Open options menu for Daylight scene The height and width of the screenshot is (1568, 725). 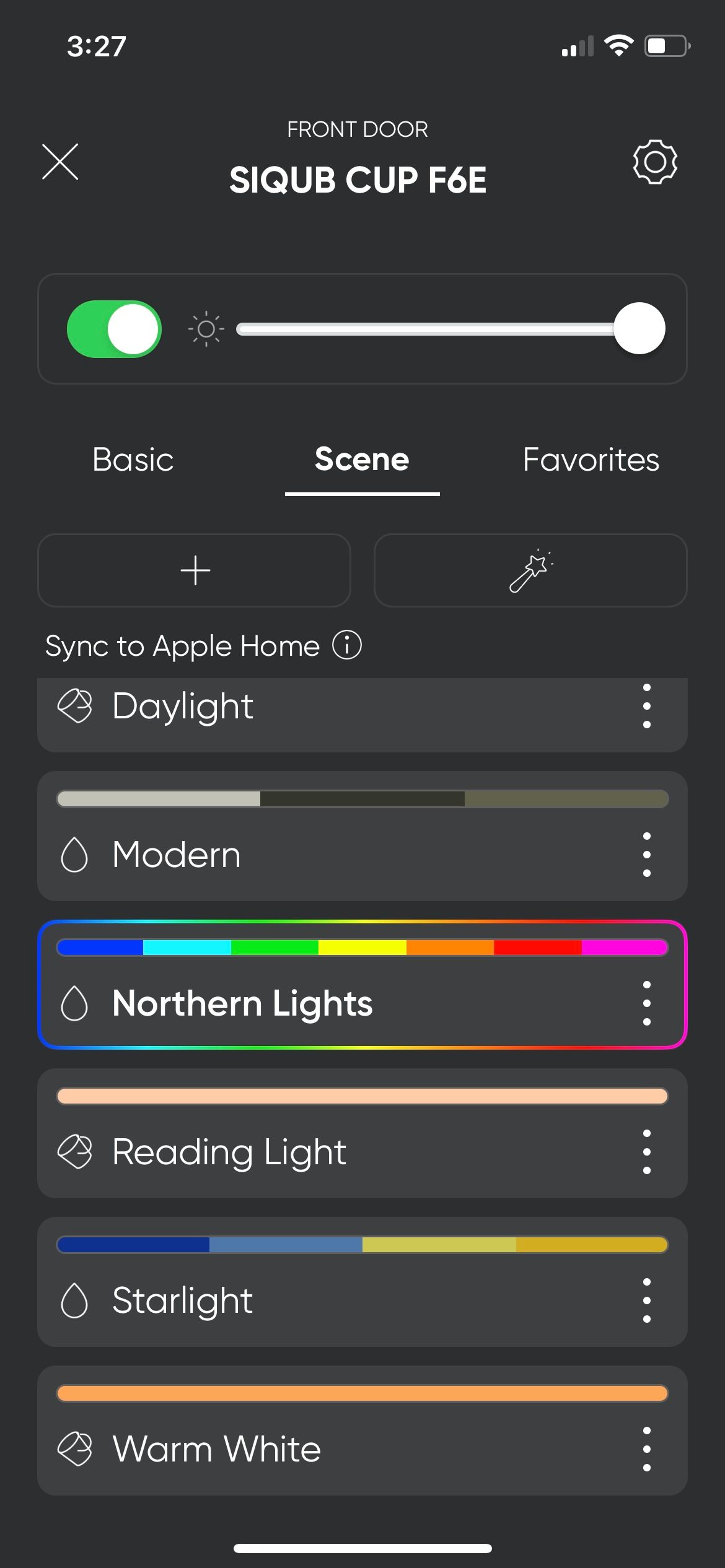tap(647, 705)
